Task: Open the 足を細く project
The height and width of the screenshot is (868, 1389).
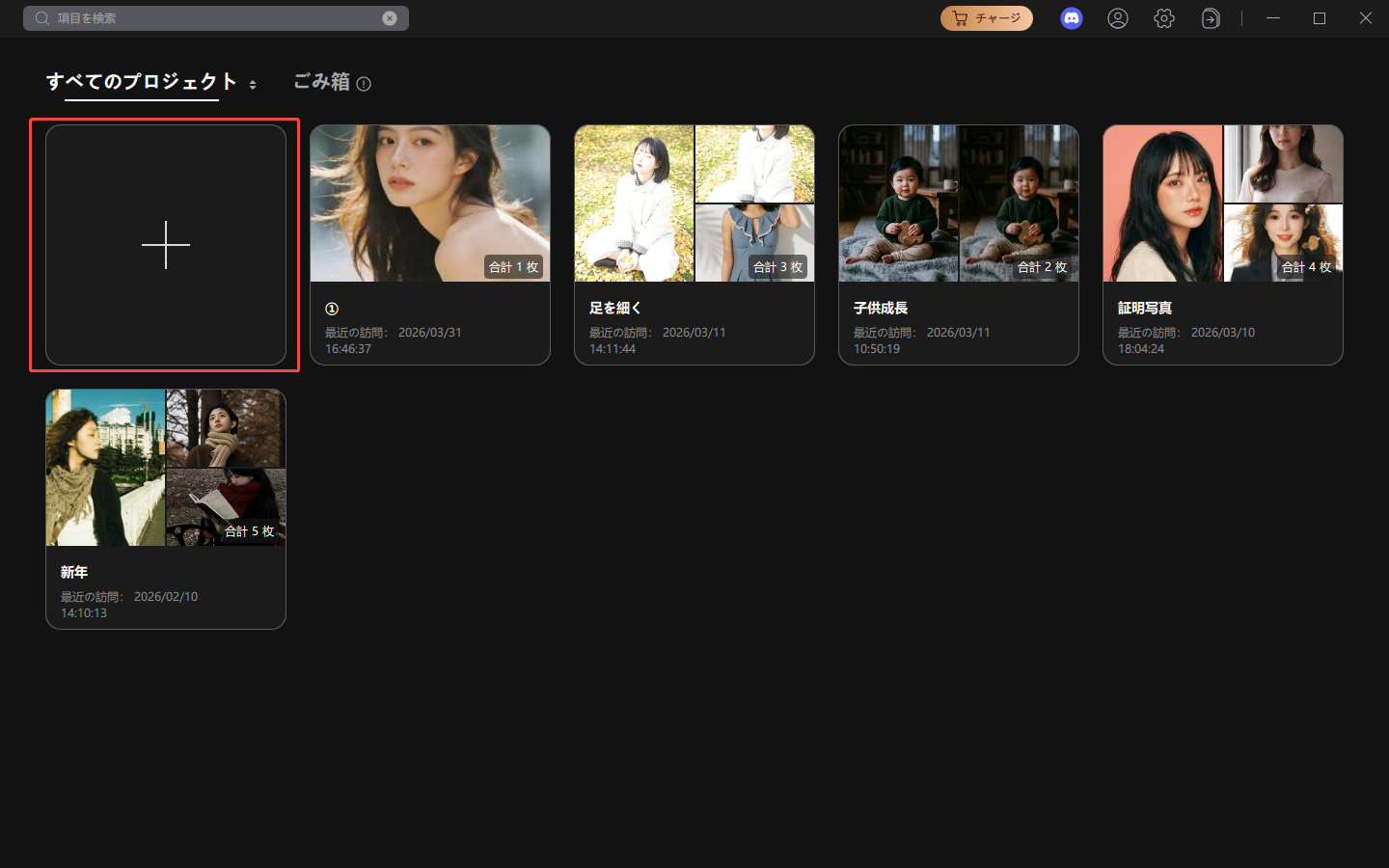Action: (694, 245)
